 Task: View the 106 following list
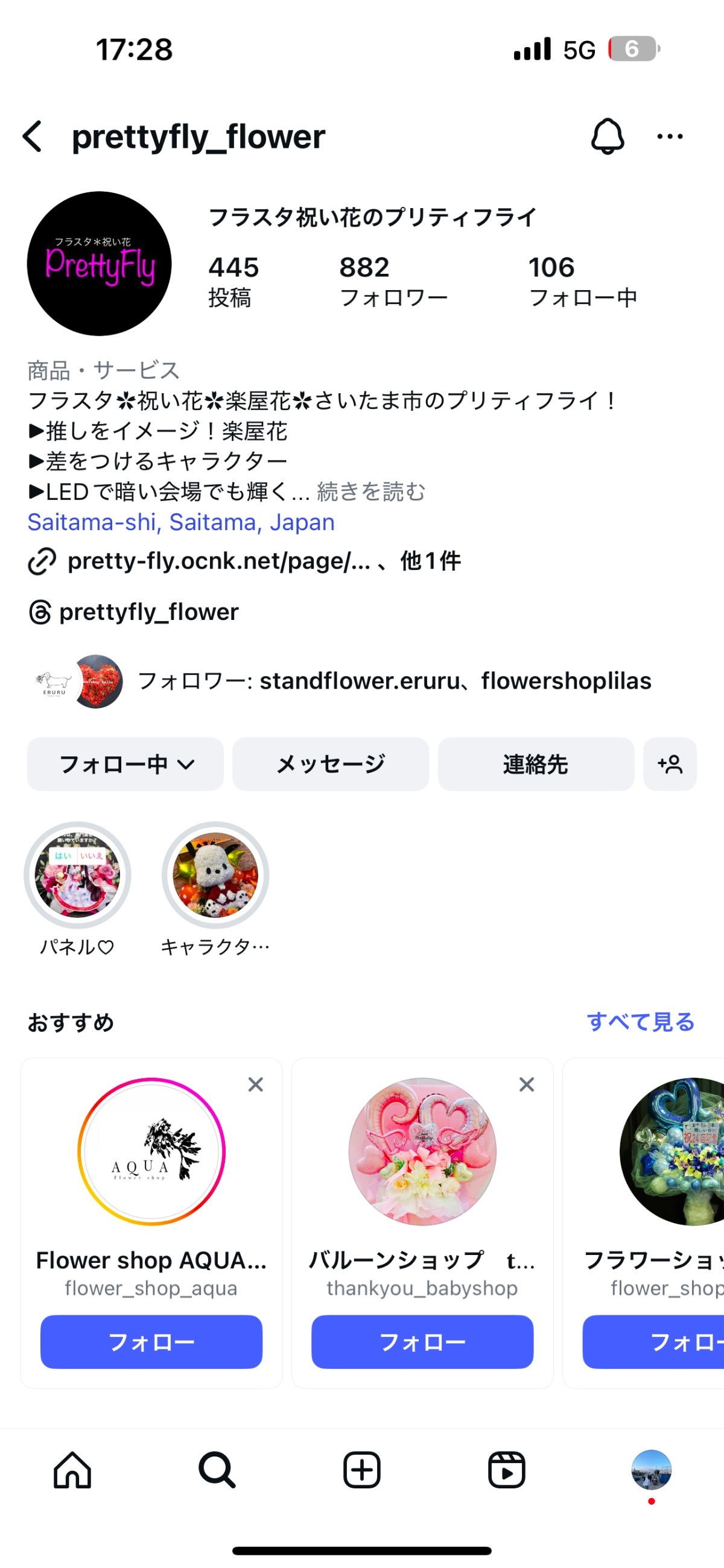[582, 281]
